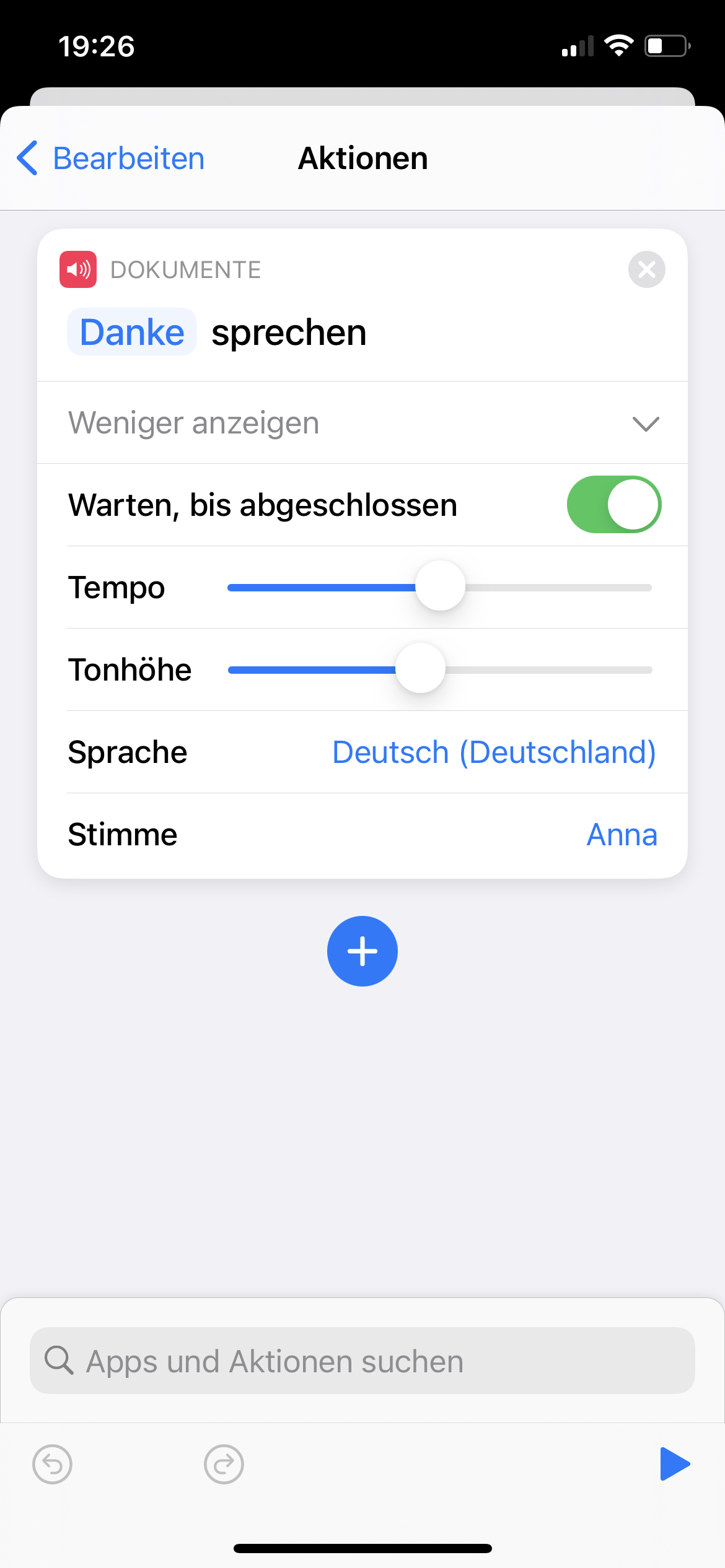Disable Warten, bis abgeschlossen switch
This screenshot has height=1568, width=725.
click(x=613, y=505)
